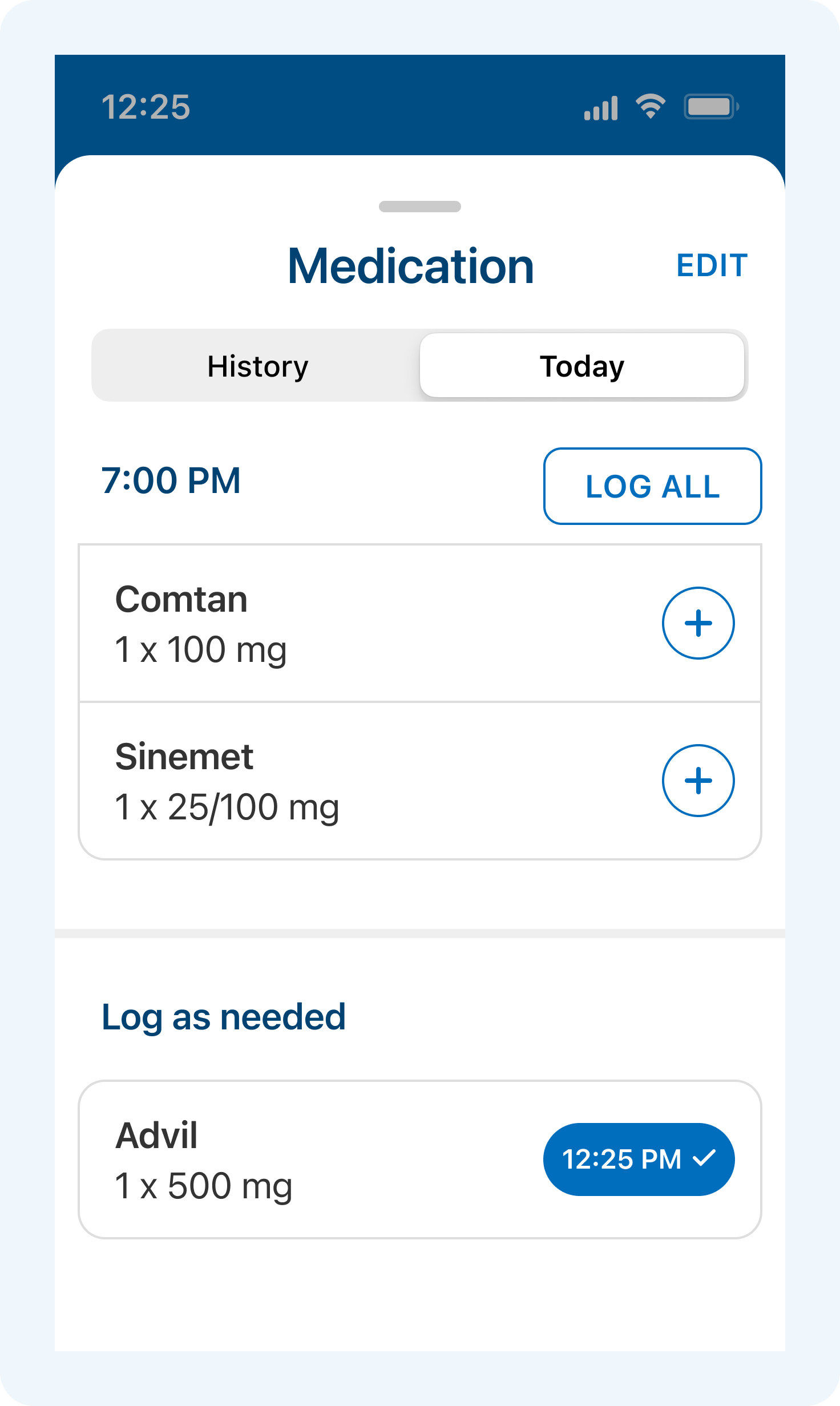Select the plus circle next to Comtan
The width and height of the screenshot is (840, 1406).
point(698,623)
